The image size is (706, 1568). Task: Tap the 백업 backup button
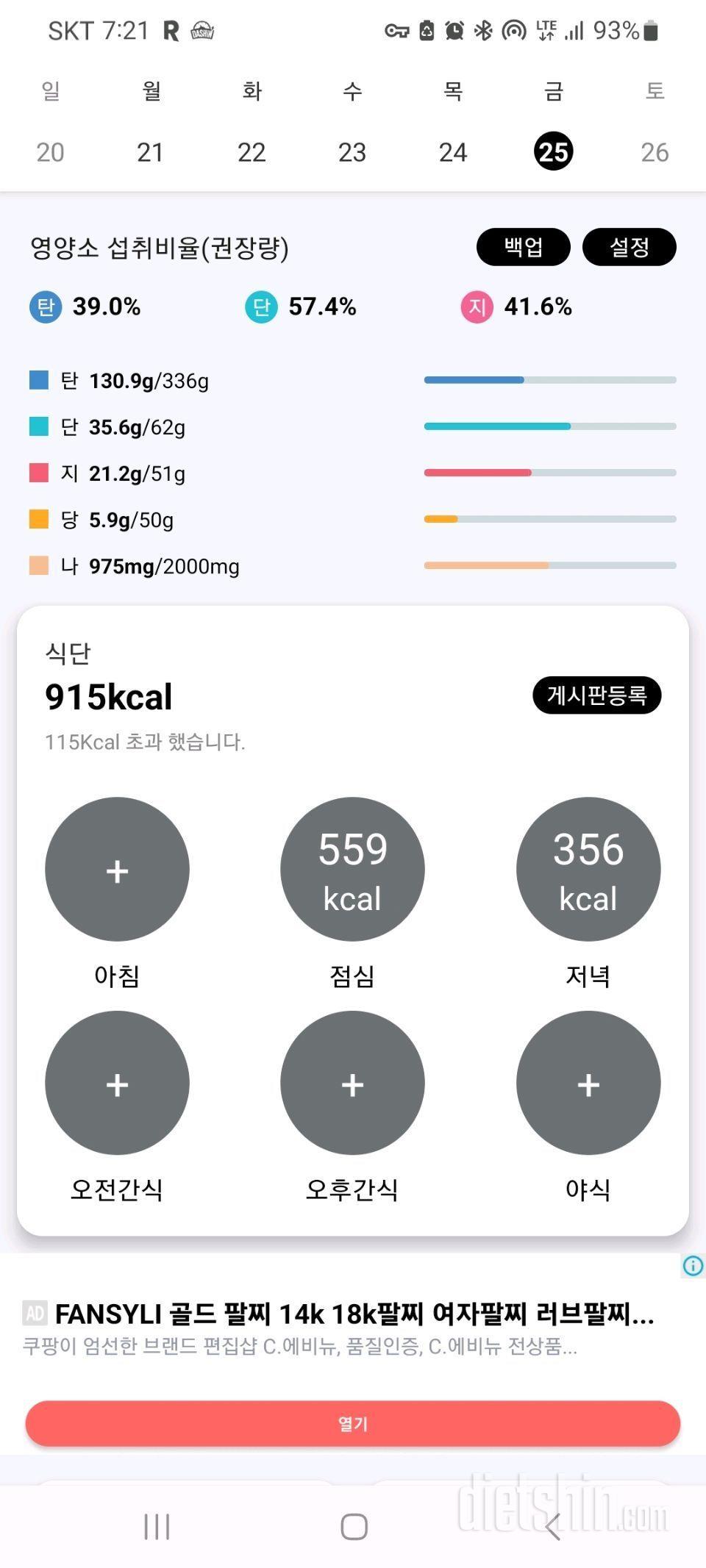[x=524, y=247]
